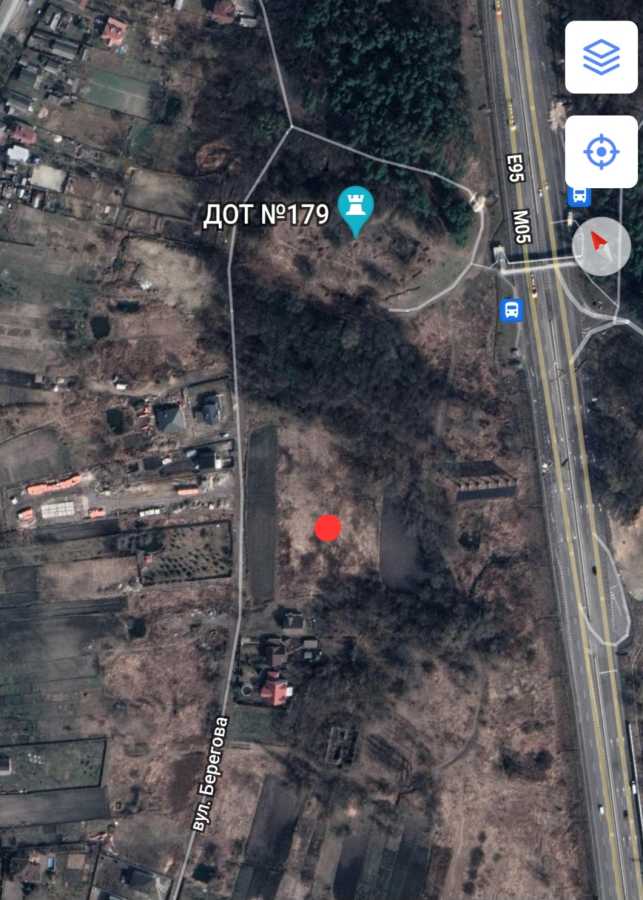Reset map orientation with compass
The image size is (643, 900).
[601, 245]
